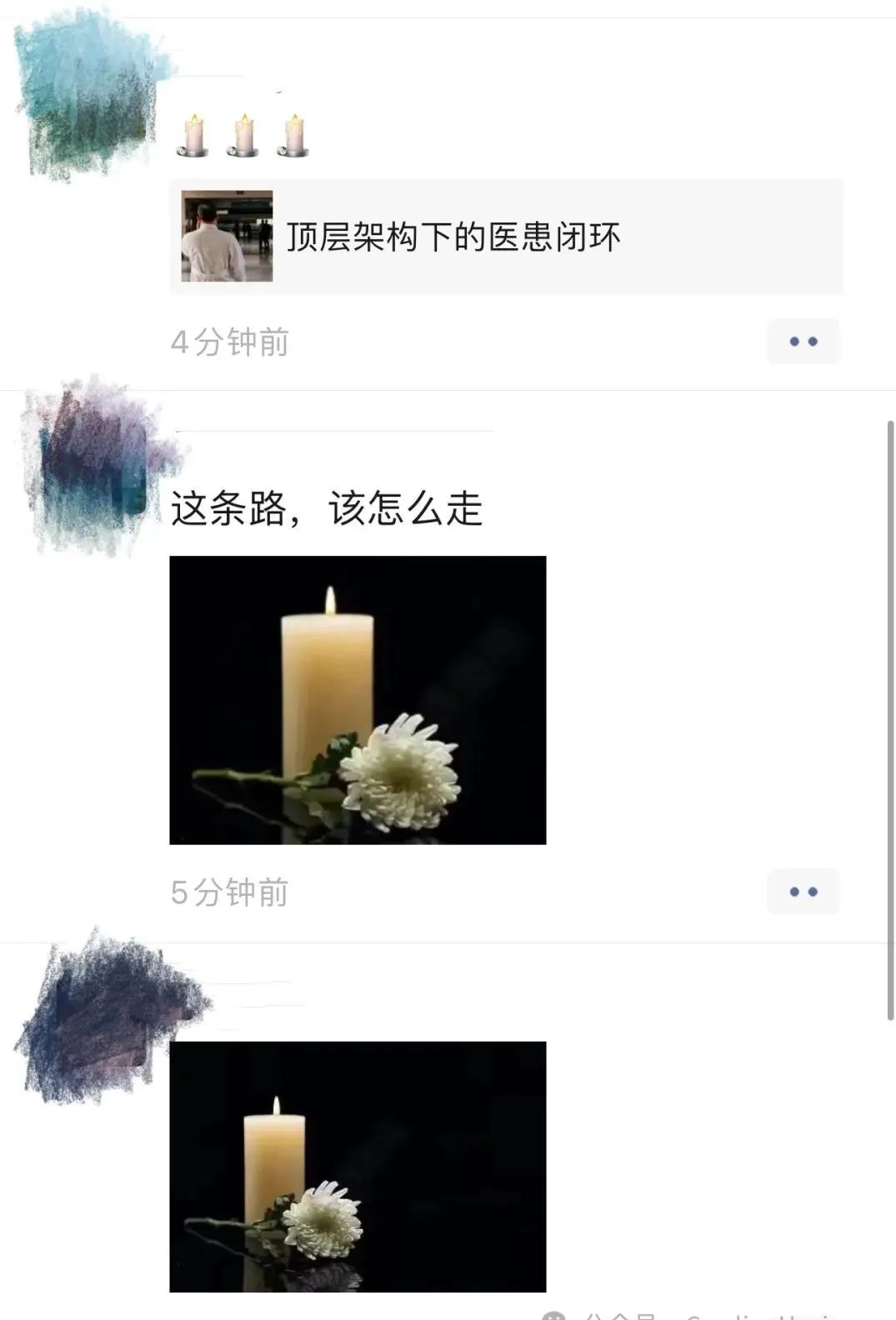Open the two-dot menu beside 5分钟前

pos(803,892)
